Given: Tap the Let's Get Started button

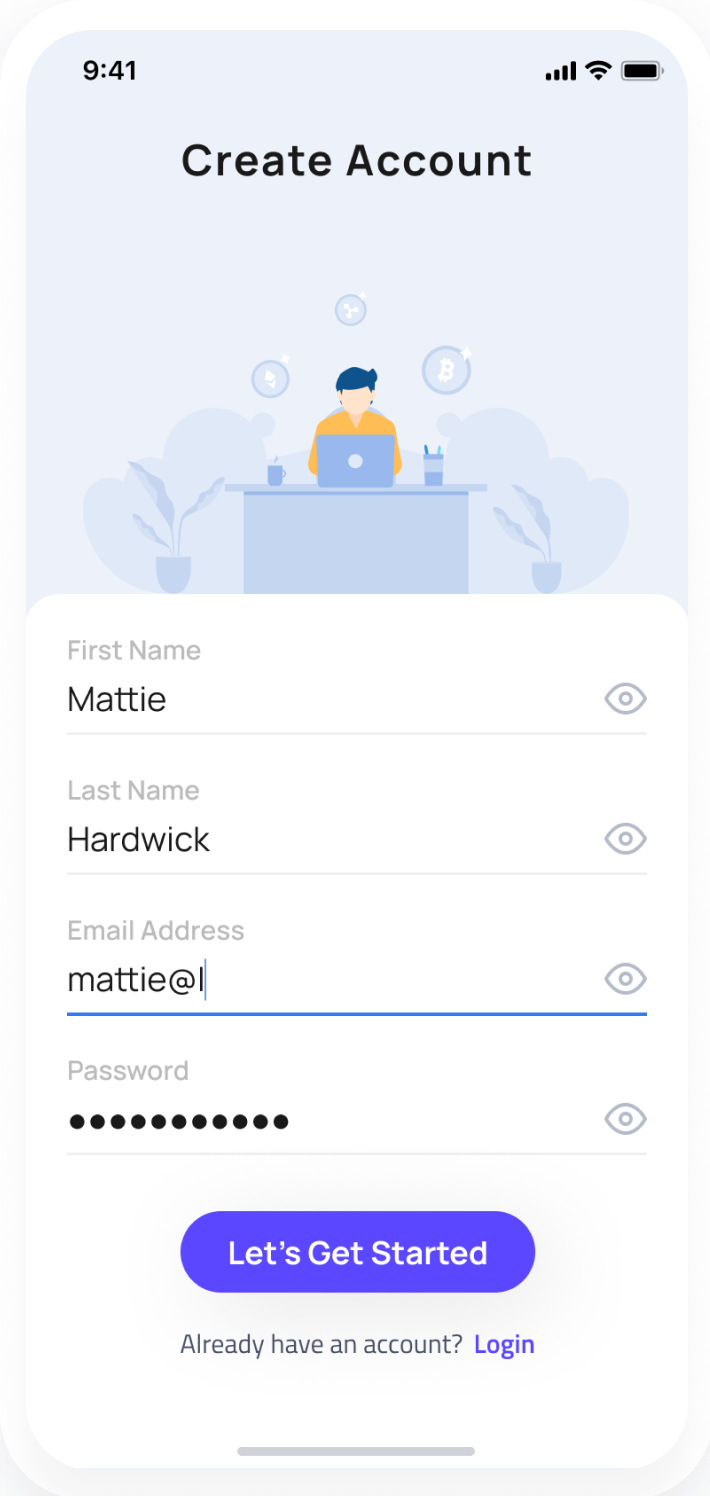Looking at the screenshot, I should tap(357, 1252).
